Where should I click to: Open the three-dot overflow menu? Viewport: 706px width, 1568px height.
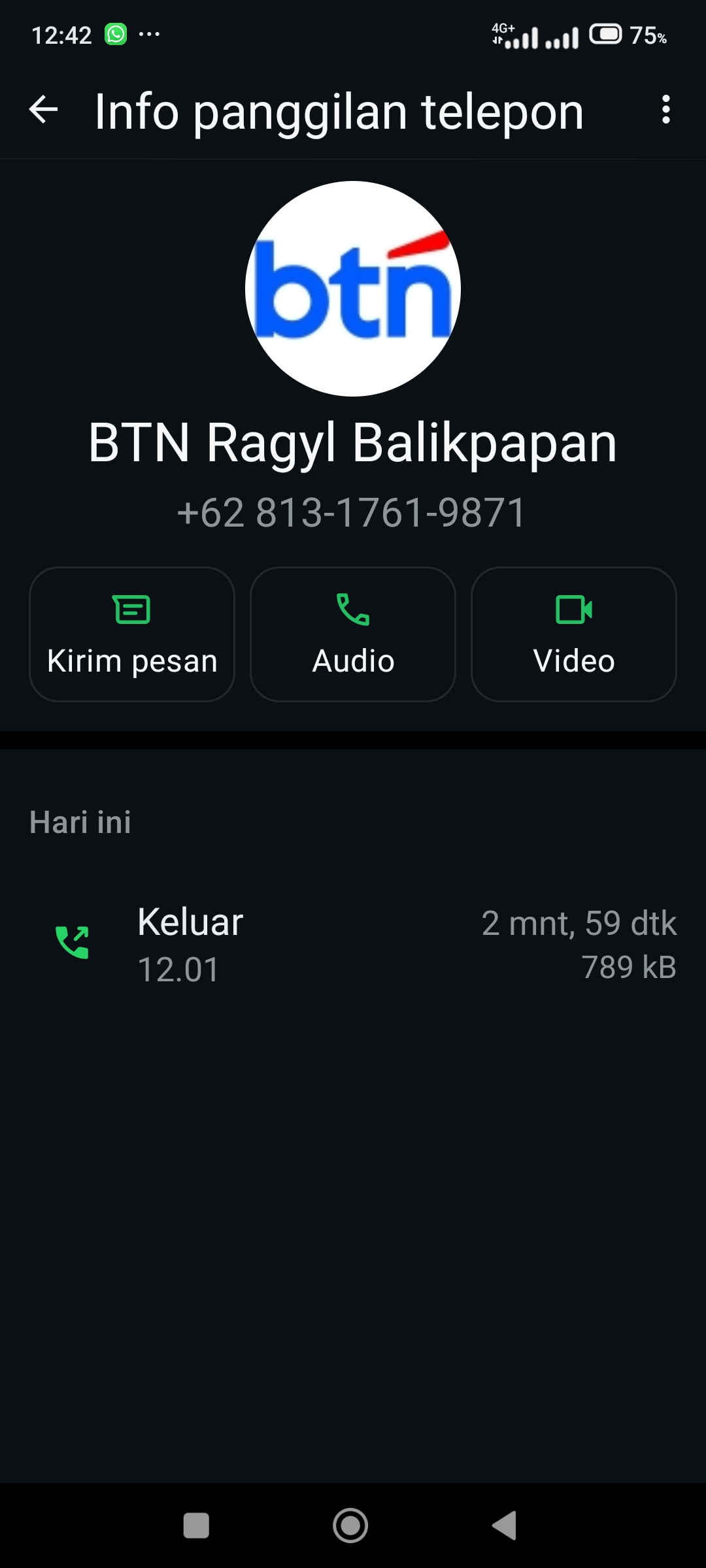665,110
